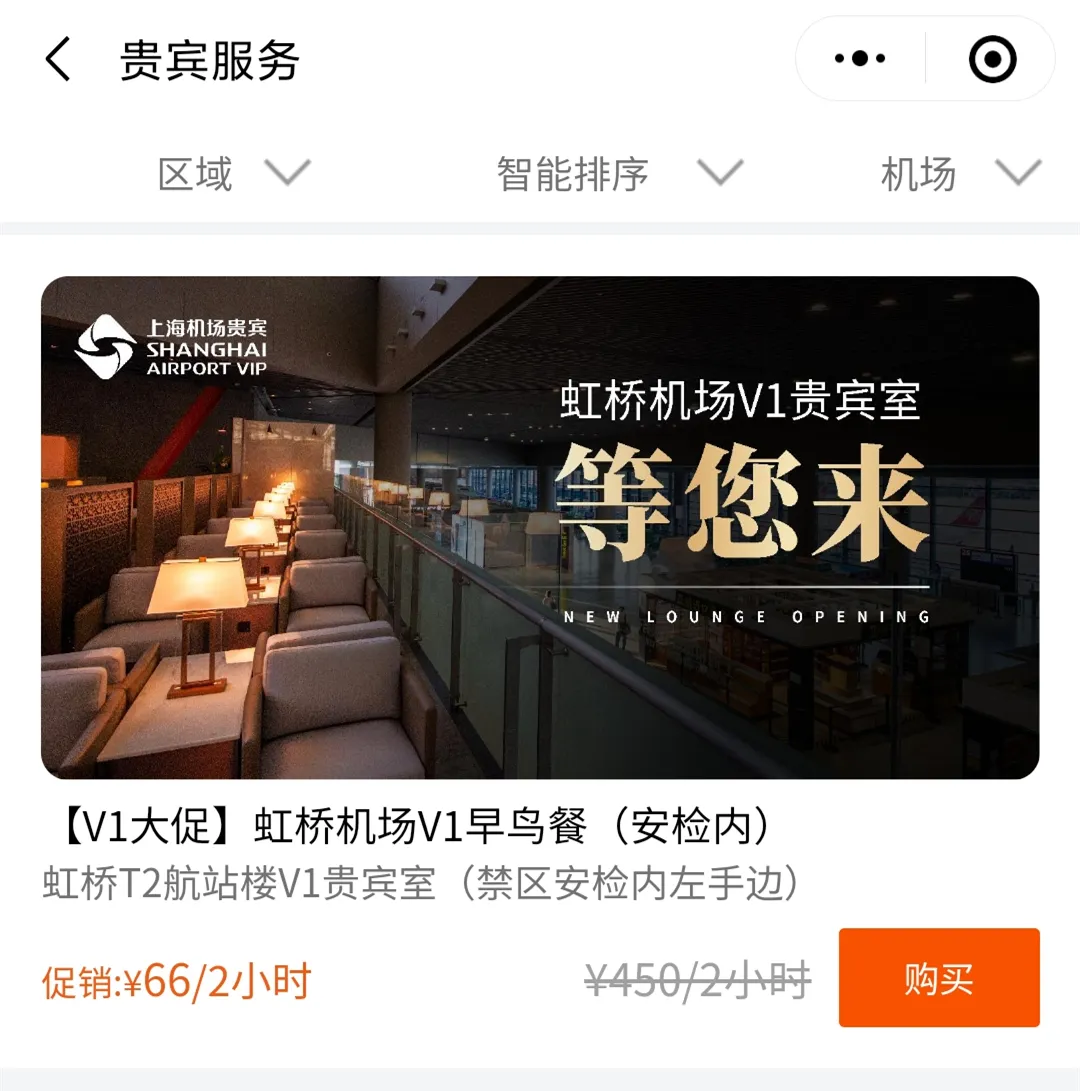Expand the 机场 airport filter dropdown
1080x1091 pixels.
[920, 172]
